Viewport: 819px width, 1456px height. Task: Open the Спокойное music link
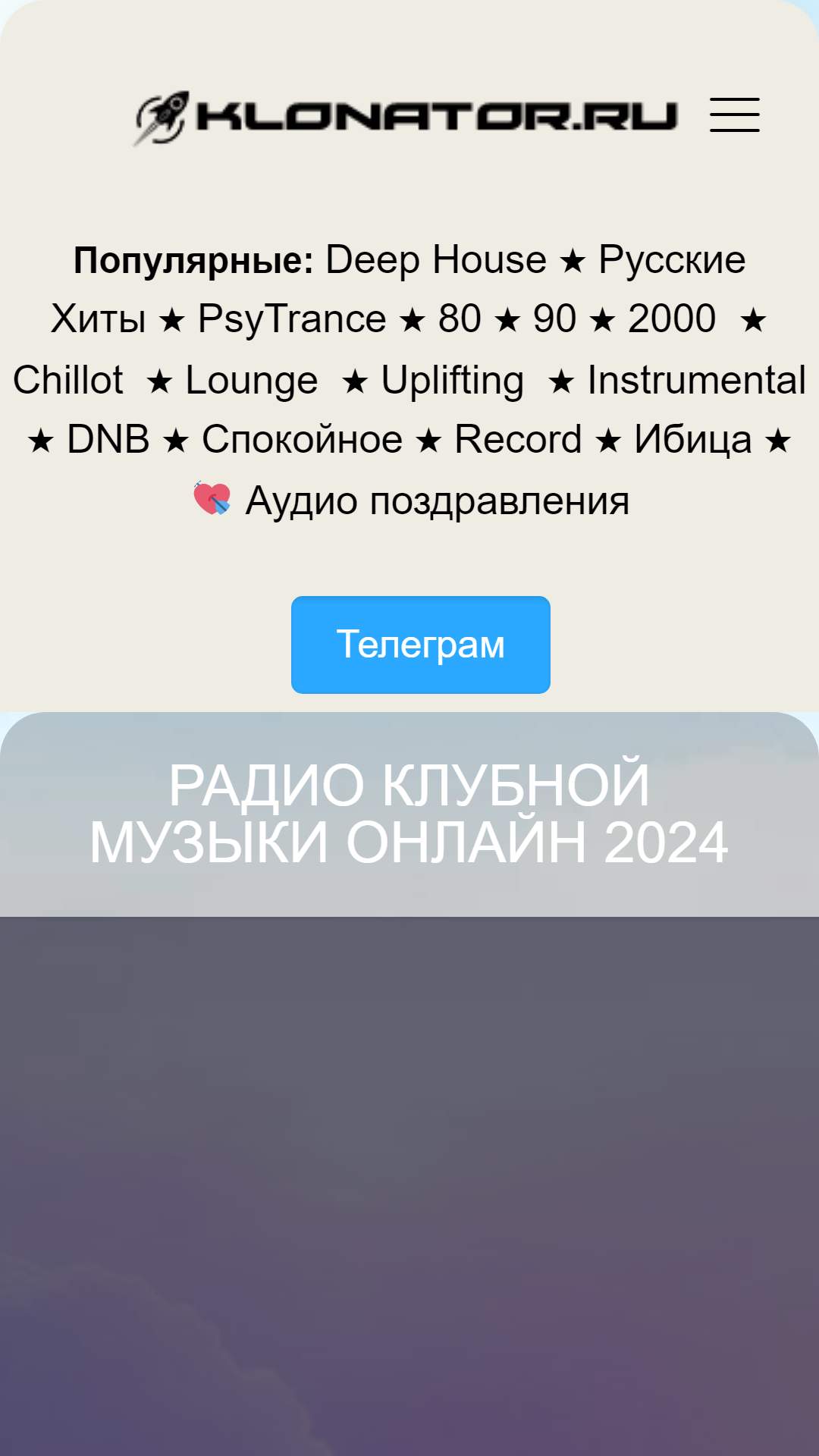pyautogui.click(x=302, y=440)
